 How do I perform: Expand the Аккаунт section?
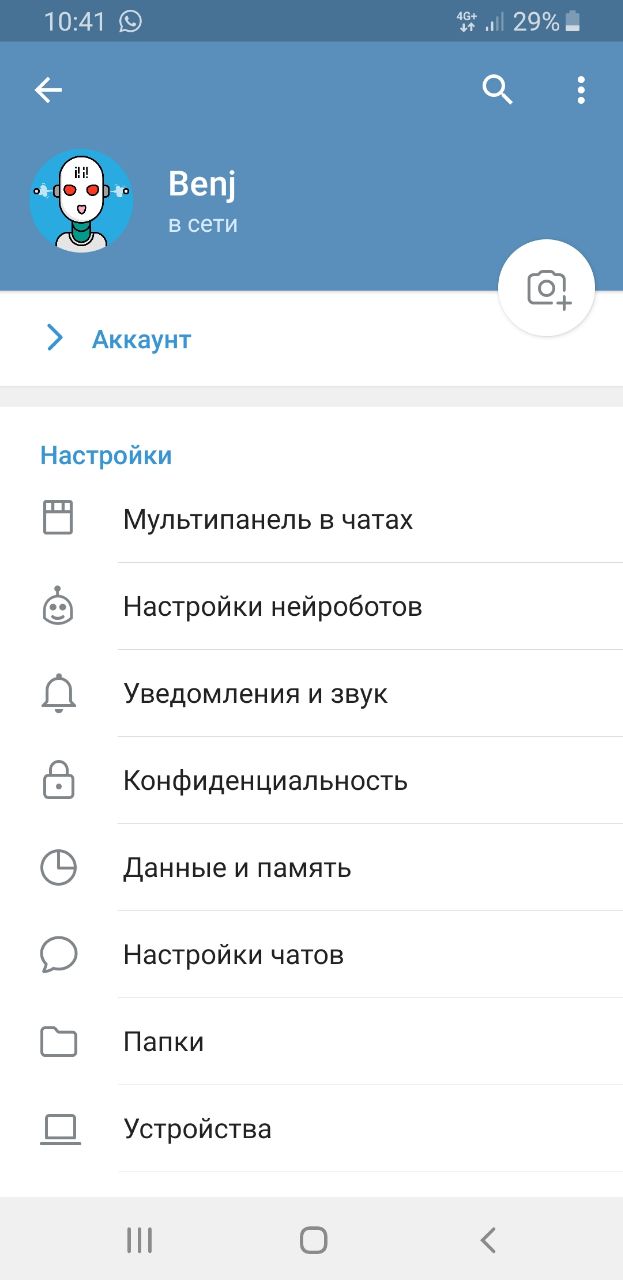pyautogui.click(x=140, y=339)
